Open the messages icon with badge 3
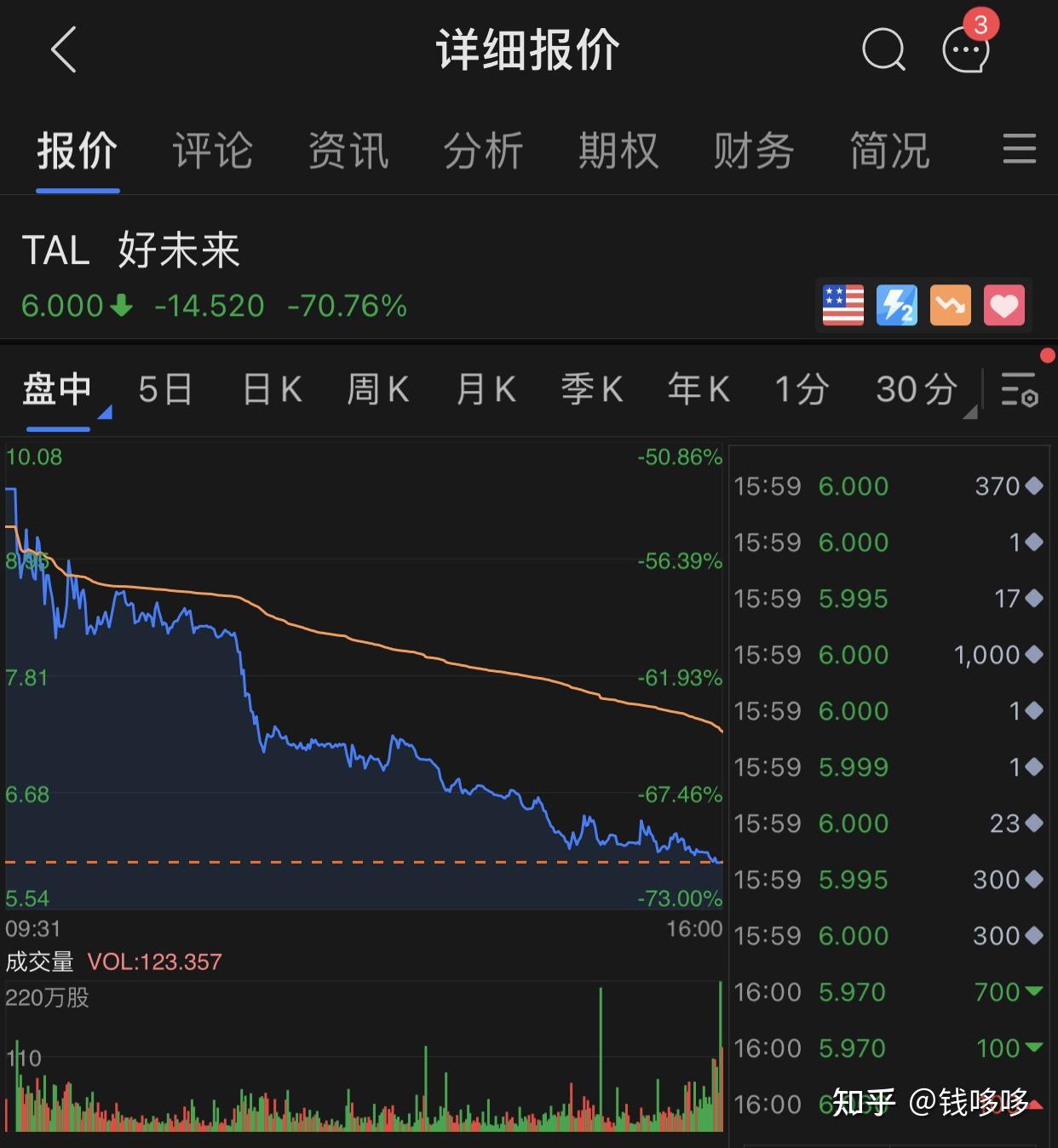Image resolution: width=1058 pixels, height=1148 pixels. tap(966, 51)
